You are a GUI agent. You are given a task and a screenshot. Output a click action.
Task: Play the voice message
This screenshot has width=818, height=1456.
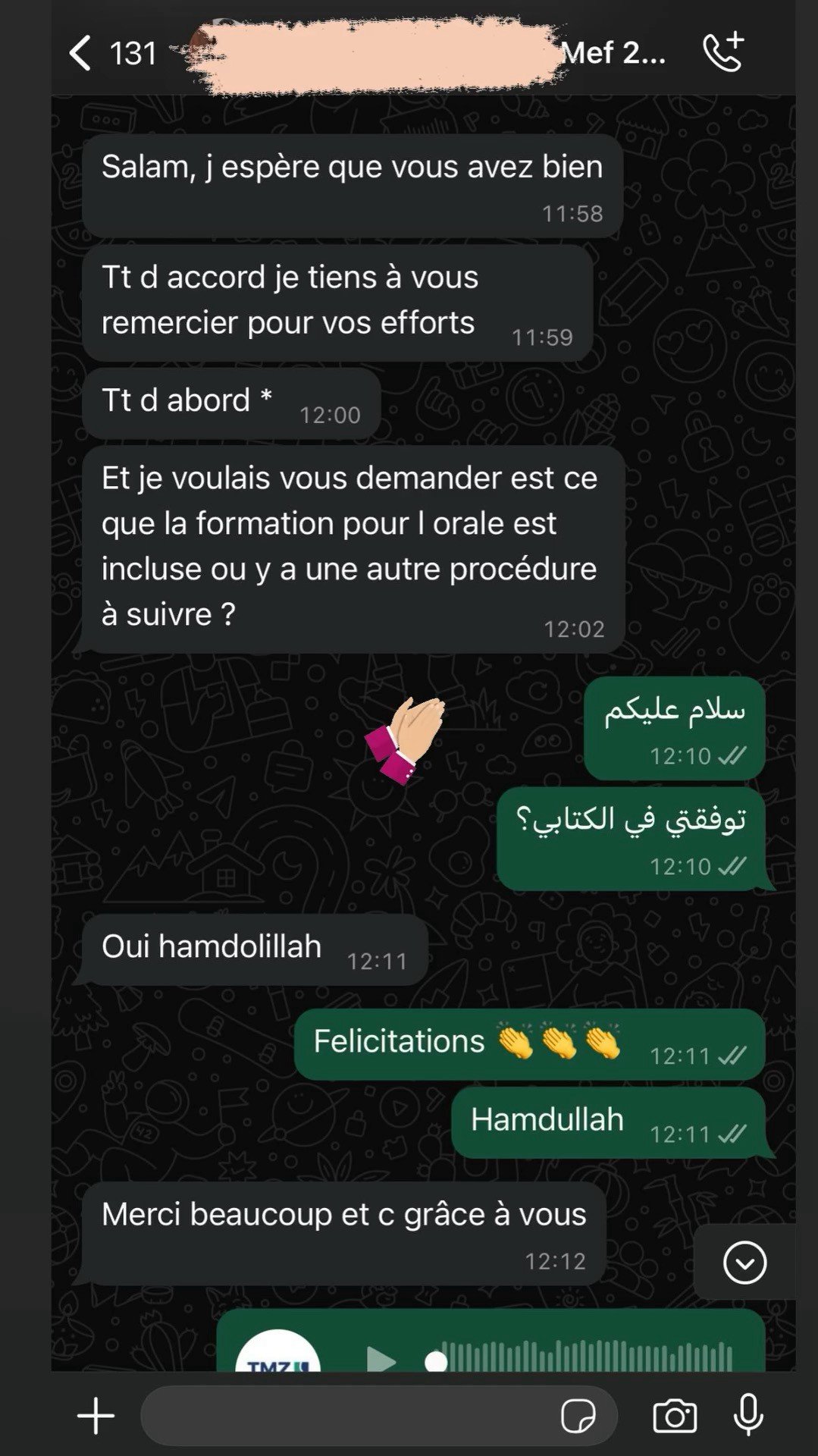(381, 1360)
